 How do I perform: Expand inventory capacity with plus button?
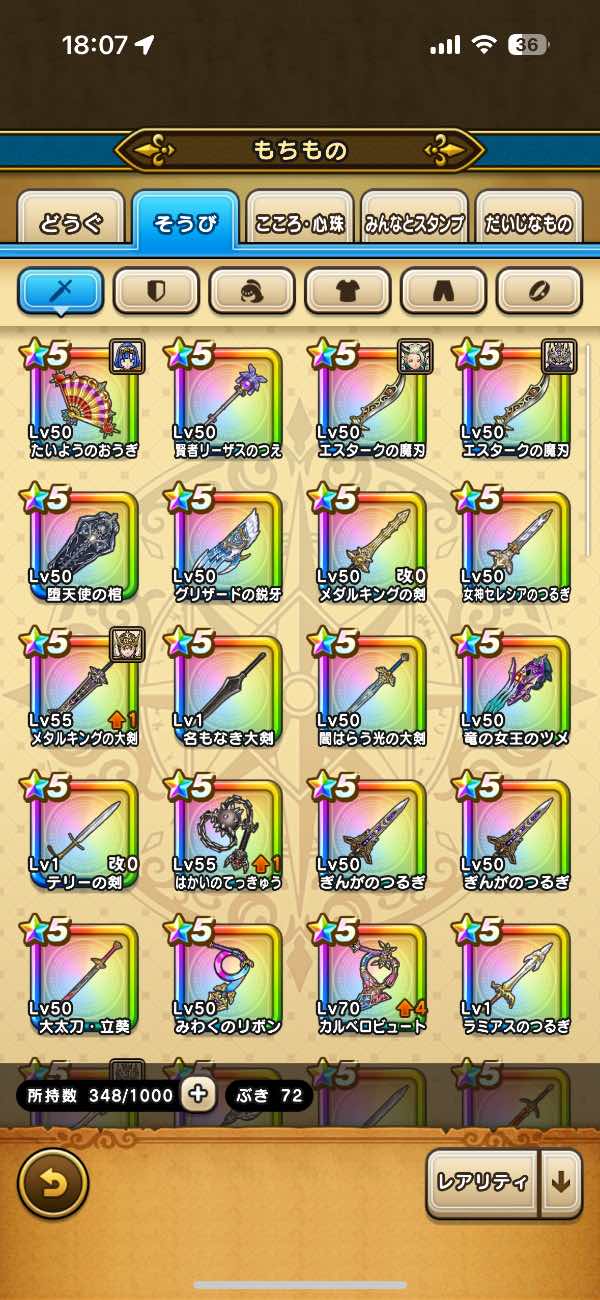[199, 1094]
